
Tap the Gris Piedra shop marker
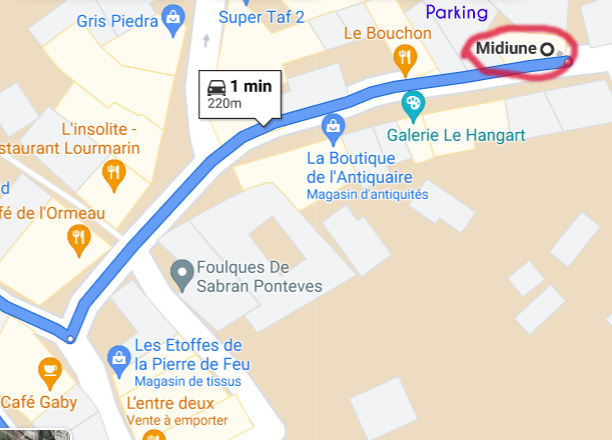[x=173, y=17]
